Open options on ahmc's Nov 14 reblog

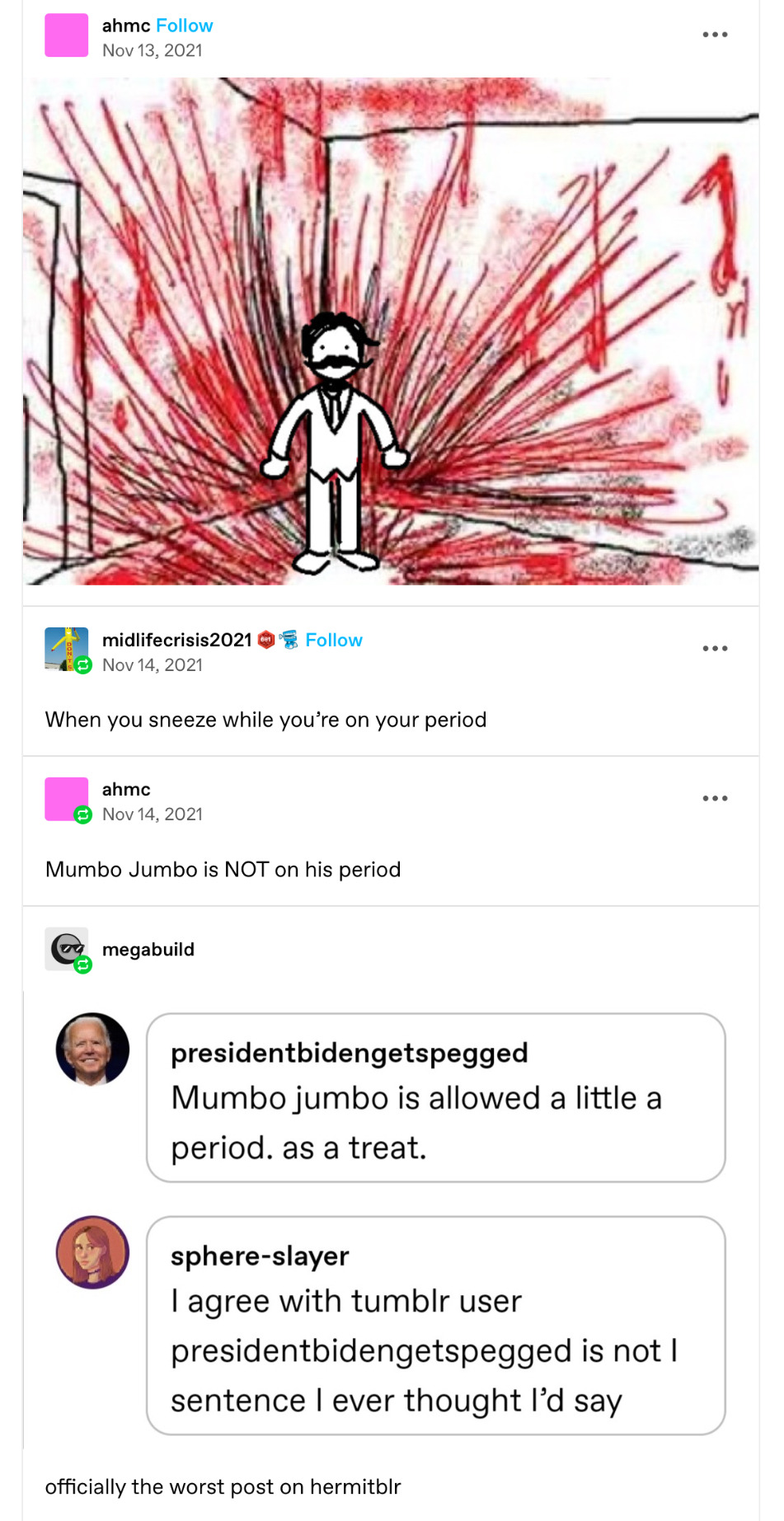714,798
